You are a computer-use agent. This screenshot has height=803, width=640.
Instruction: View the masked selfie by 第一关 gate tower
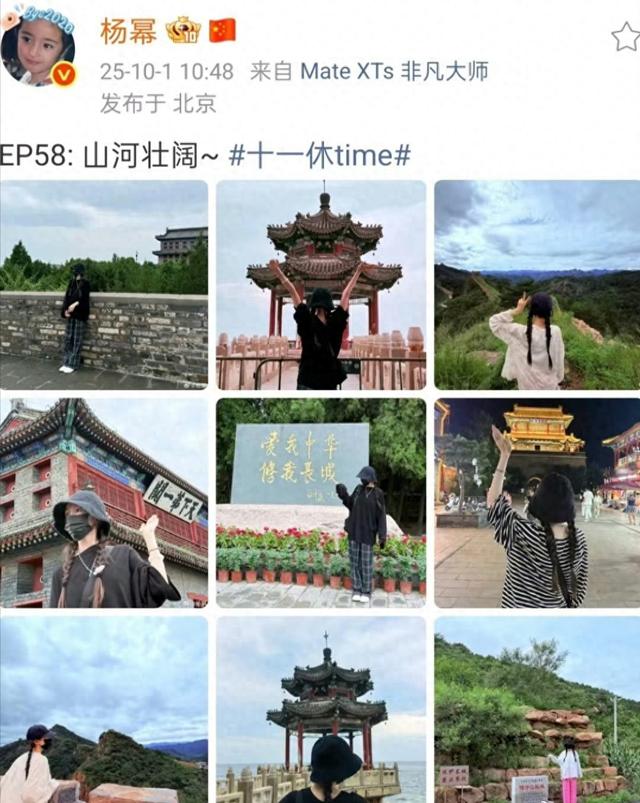click(104, 503)
